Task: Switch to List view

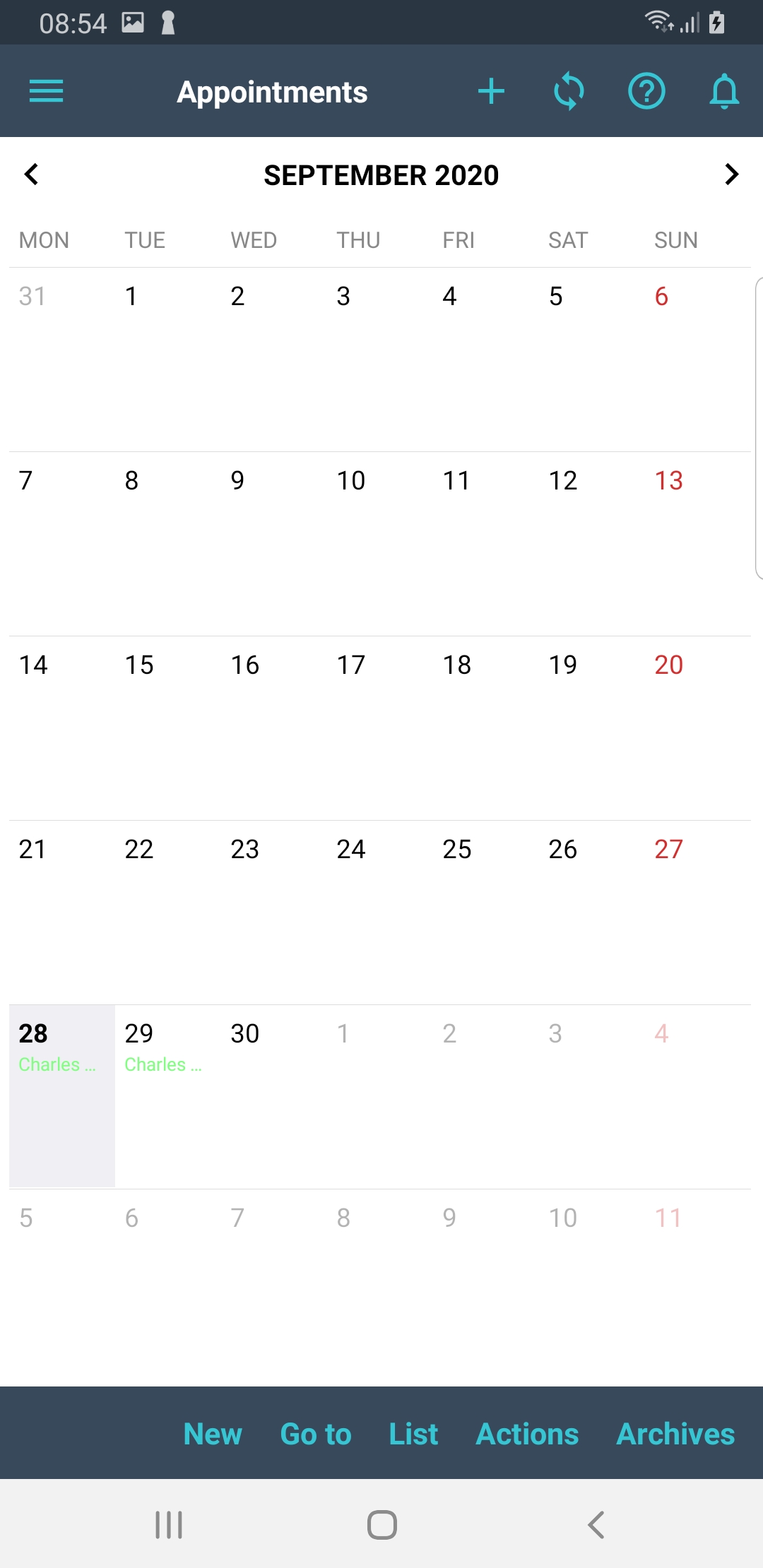Action: coord(413,1434)
